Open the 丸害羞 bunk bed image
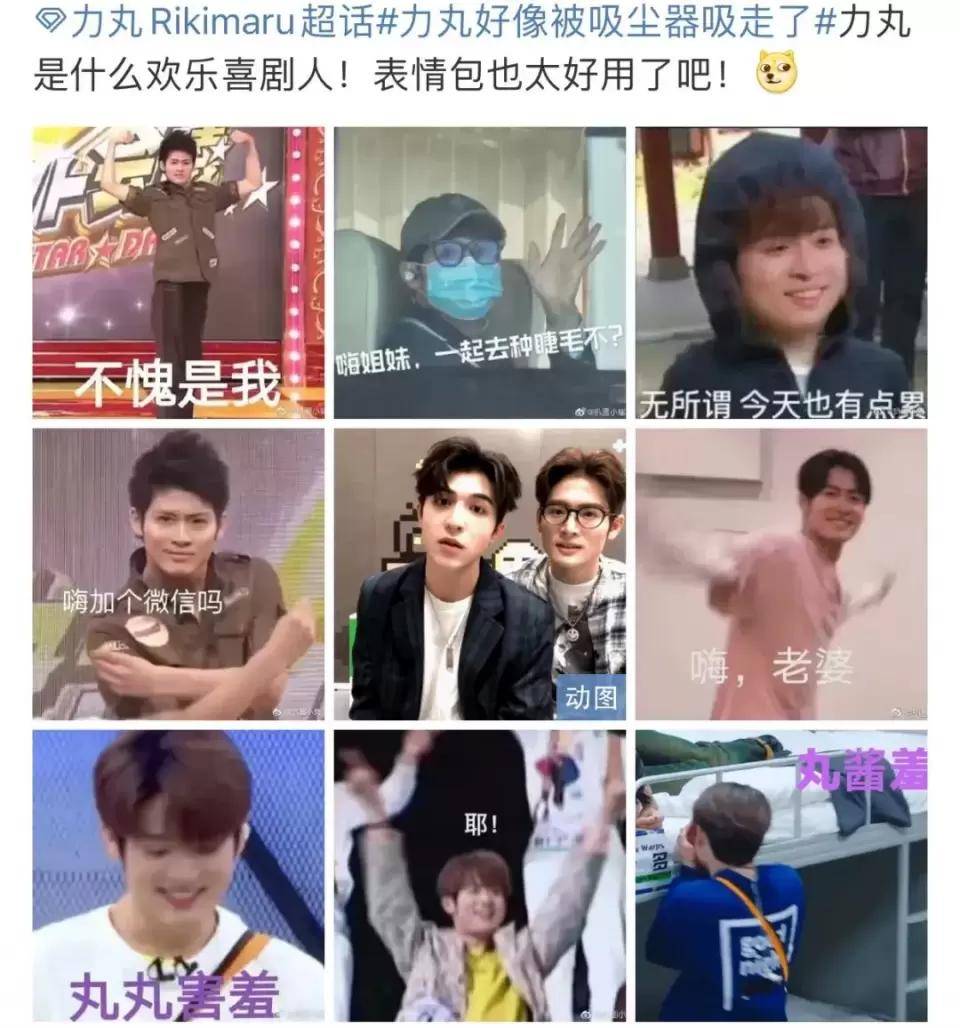 click(781, 875)
